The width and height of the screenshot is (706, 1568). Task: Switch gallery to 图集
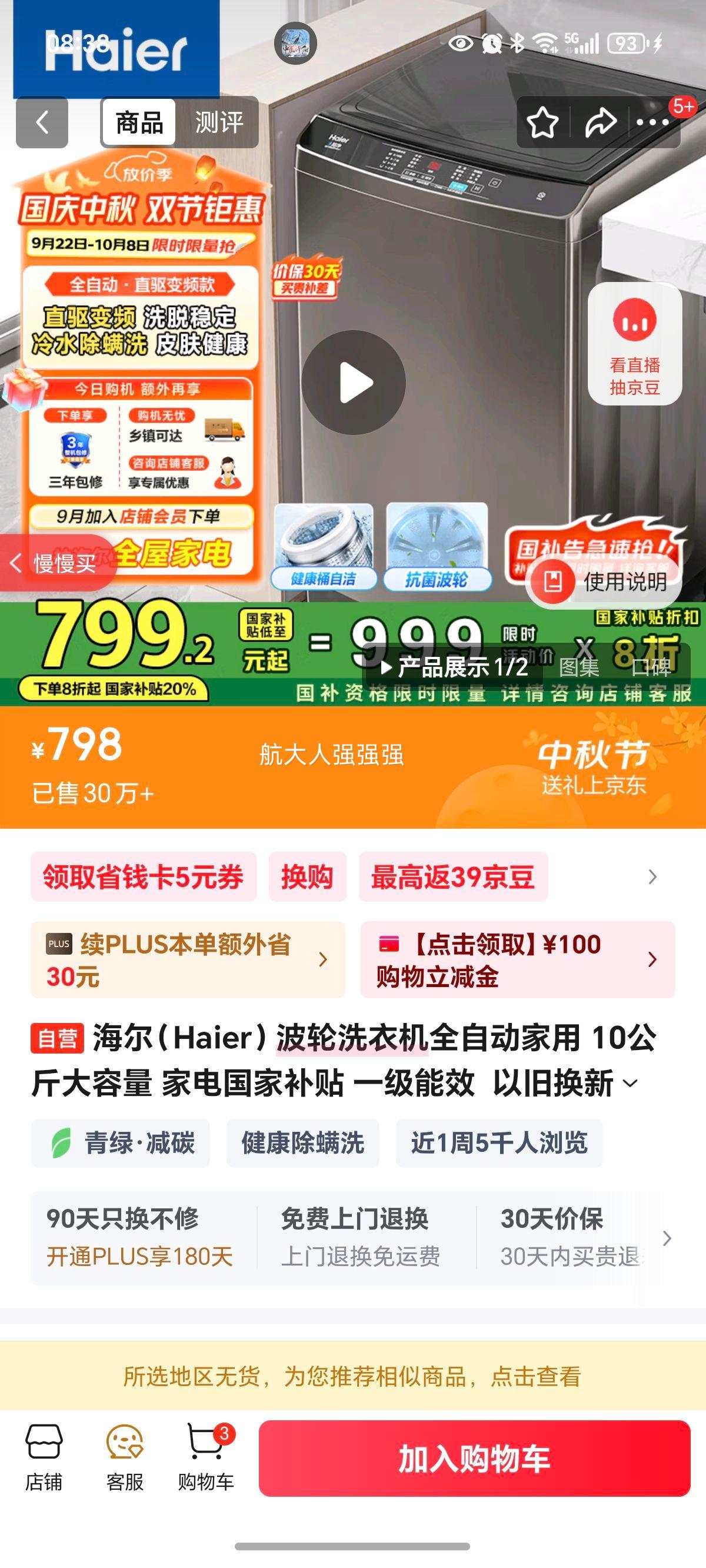point(579,667)
